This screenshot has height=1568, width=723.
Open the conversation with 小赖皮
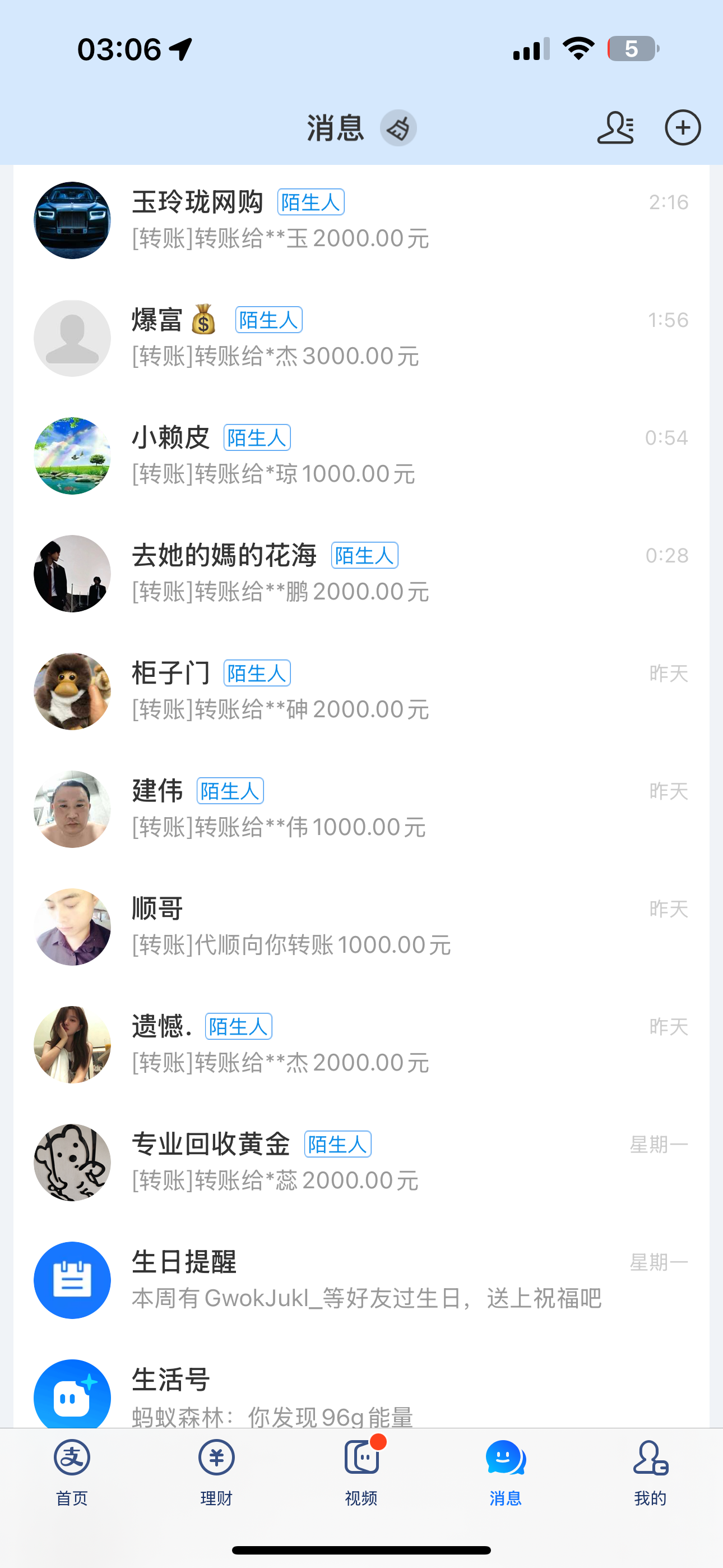361,456
